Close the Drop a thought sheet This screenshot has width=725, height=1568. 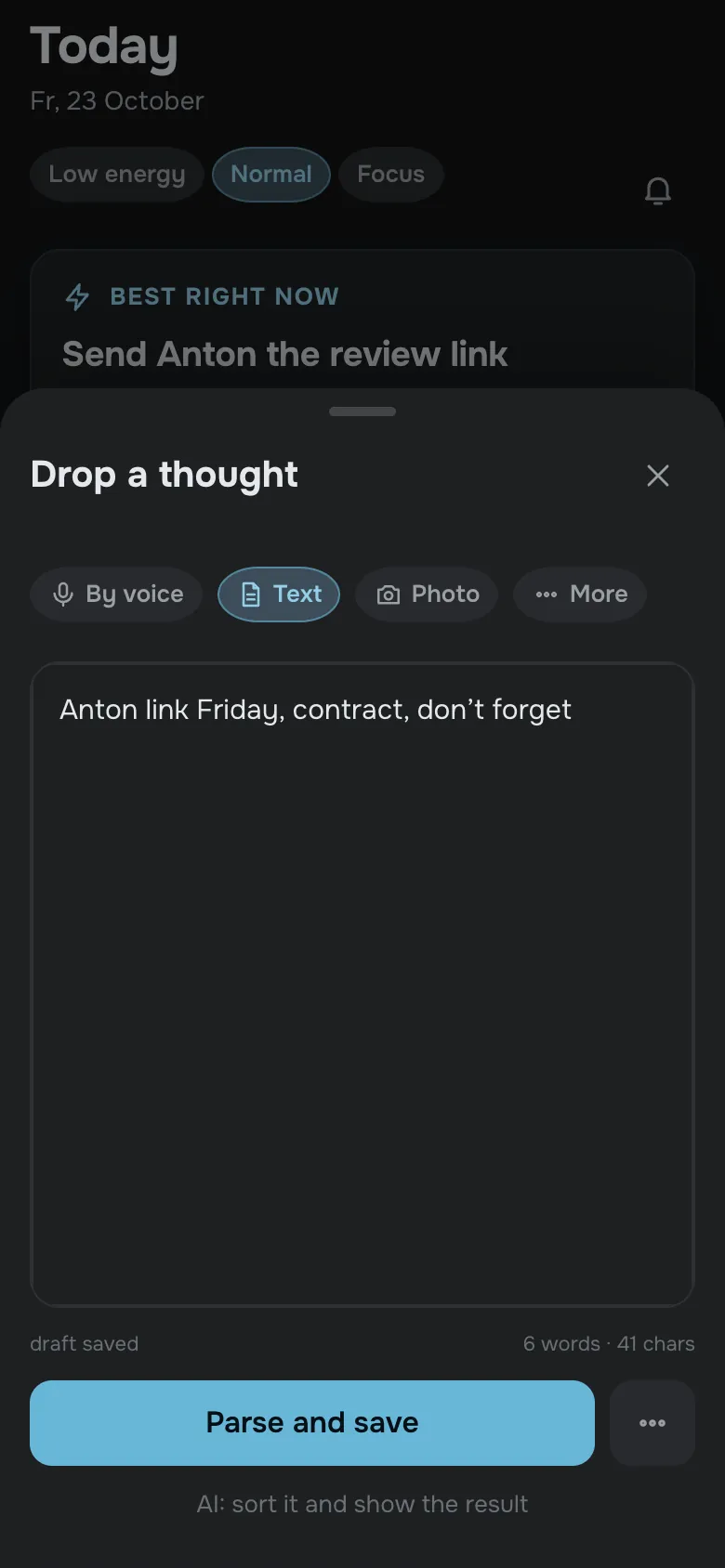click(x=657, y=476)
